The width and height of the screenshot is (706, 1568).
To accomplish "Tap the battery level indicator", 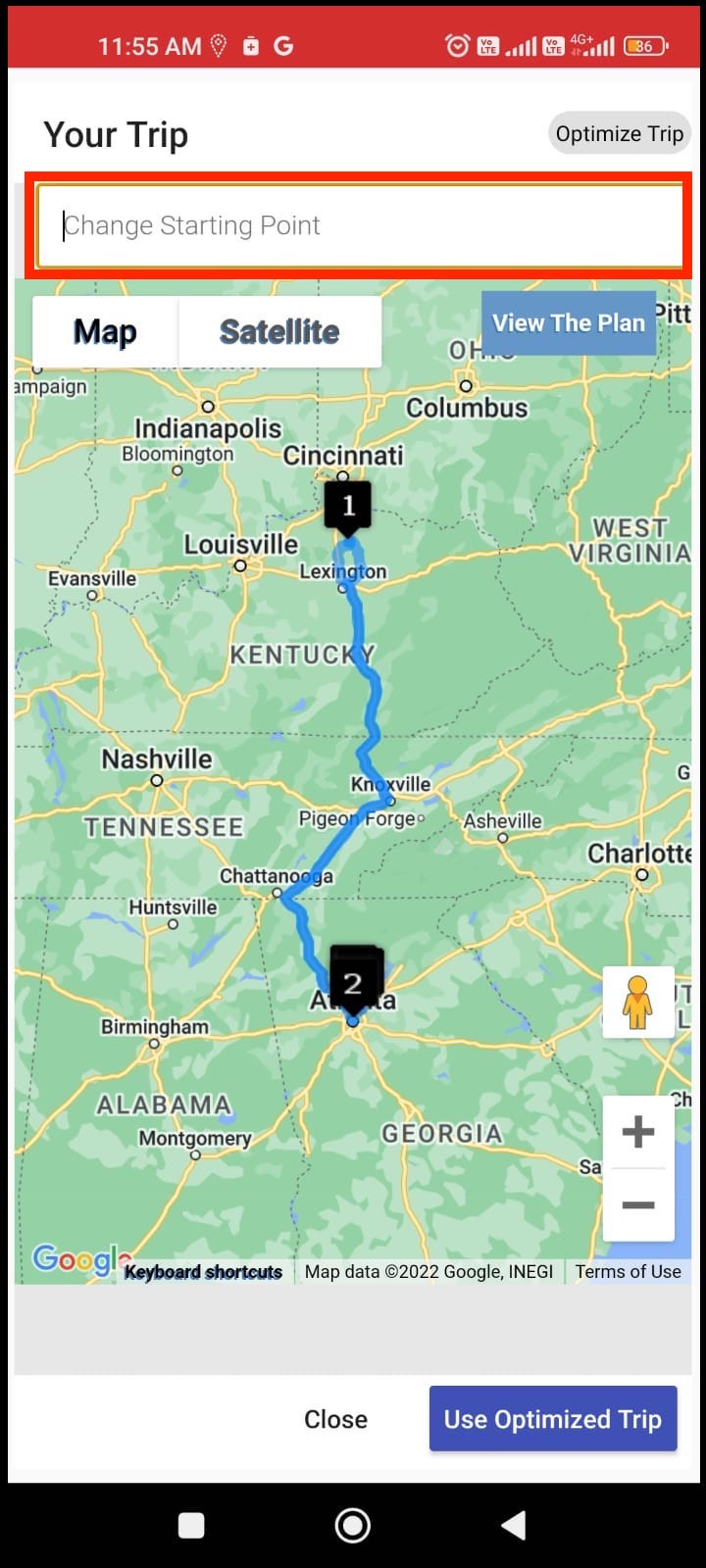I will click(644, 45).
